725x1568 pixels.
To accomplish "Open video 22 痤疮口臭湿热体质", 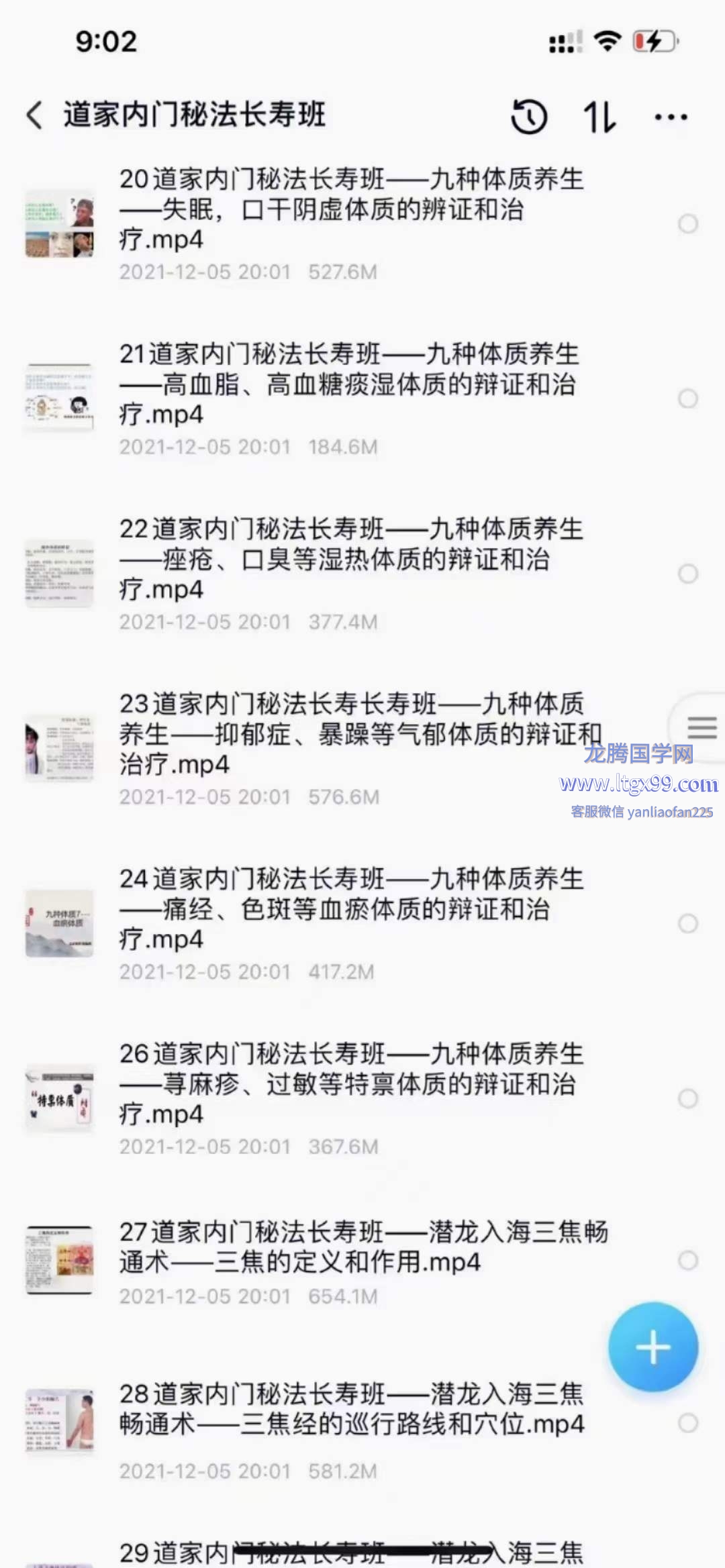I will 349,560.
